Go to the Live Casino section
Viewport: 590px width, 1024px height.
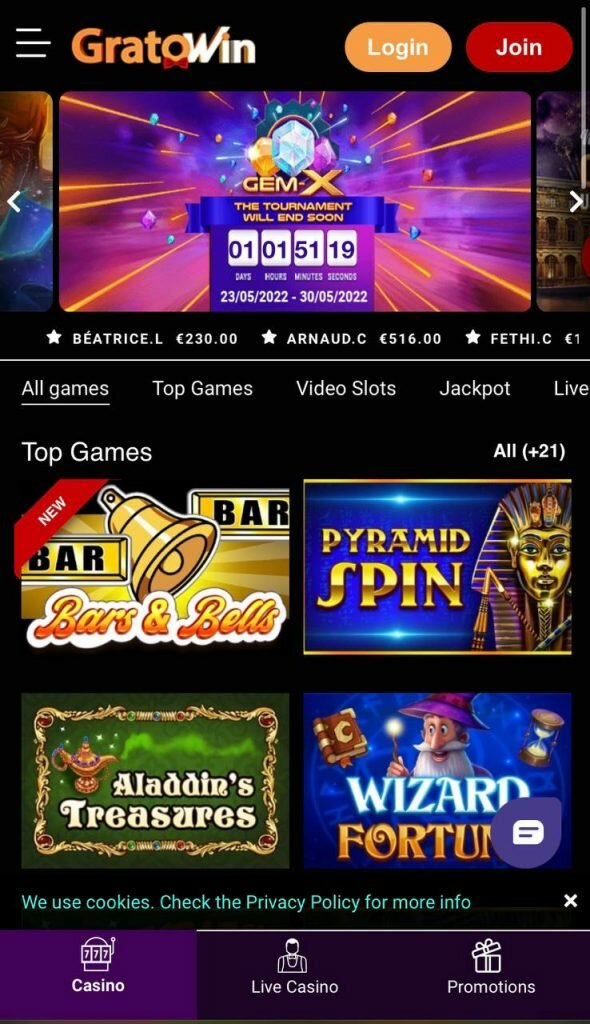point(295,967)
